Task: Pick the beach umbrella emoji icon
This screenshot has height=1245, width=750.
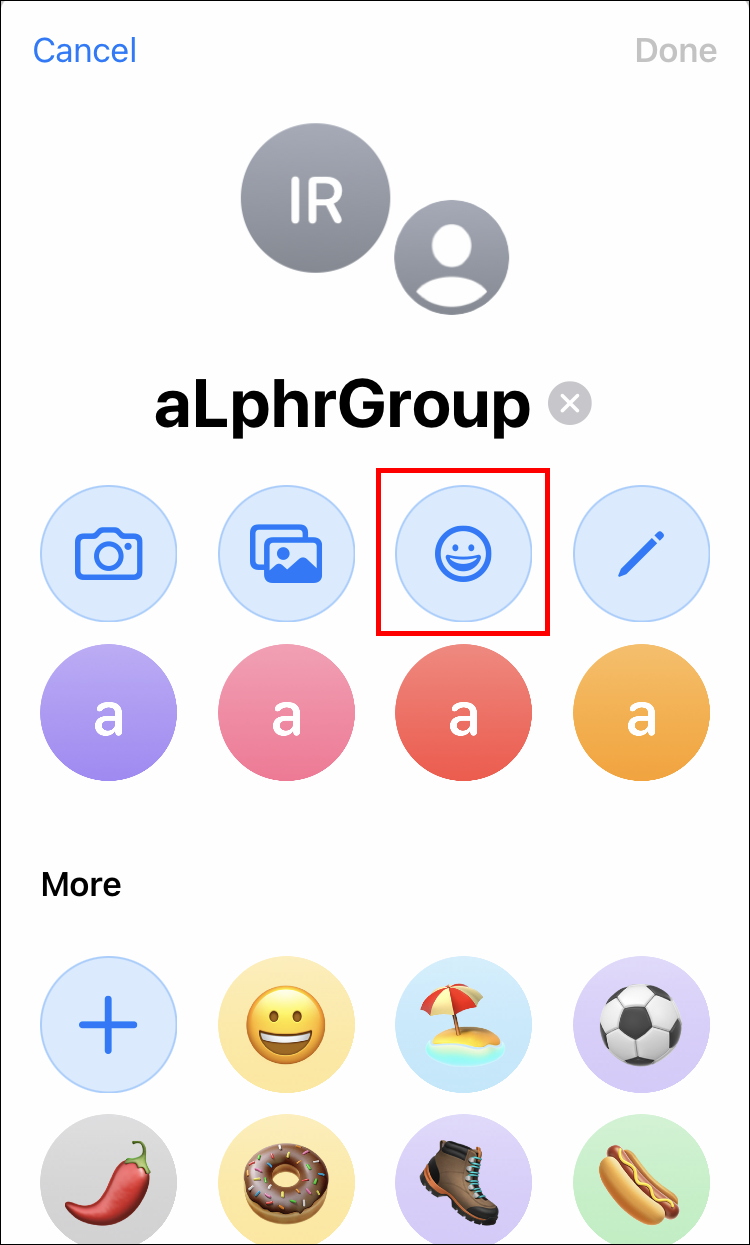Action: (463, 1025)
